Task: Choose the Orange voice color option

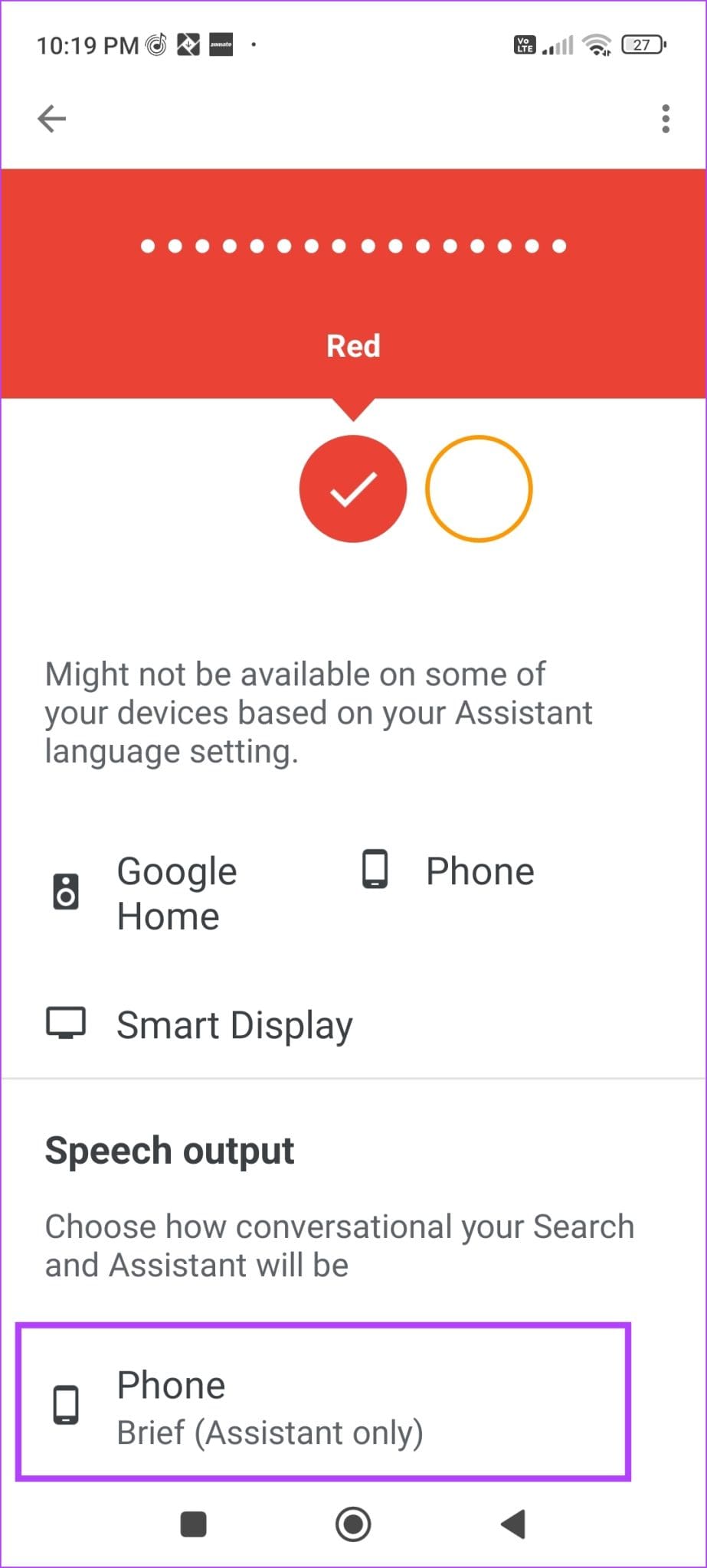Action: tap(480, 488)
